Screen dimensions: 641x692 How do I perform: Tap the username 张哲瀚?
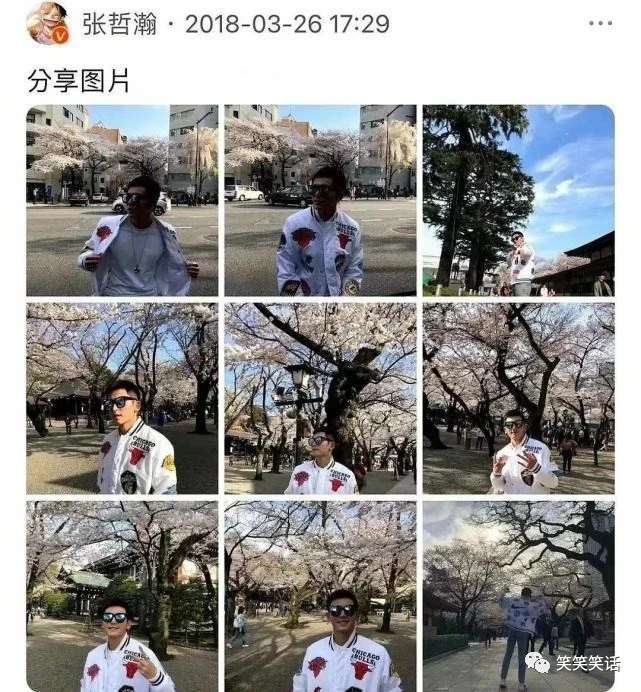pyautogui.click(x=120, y=25)
